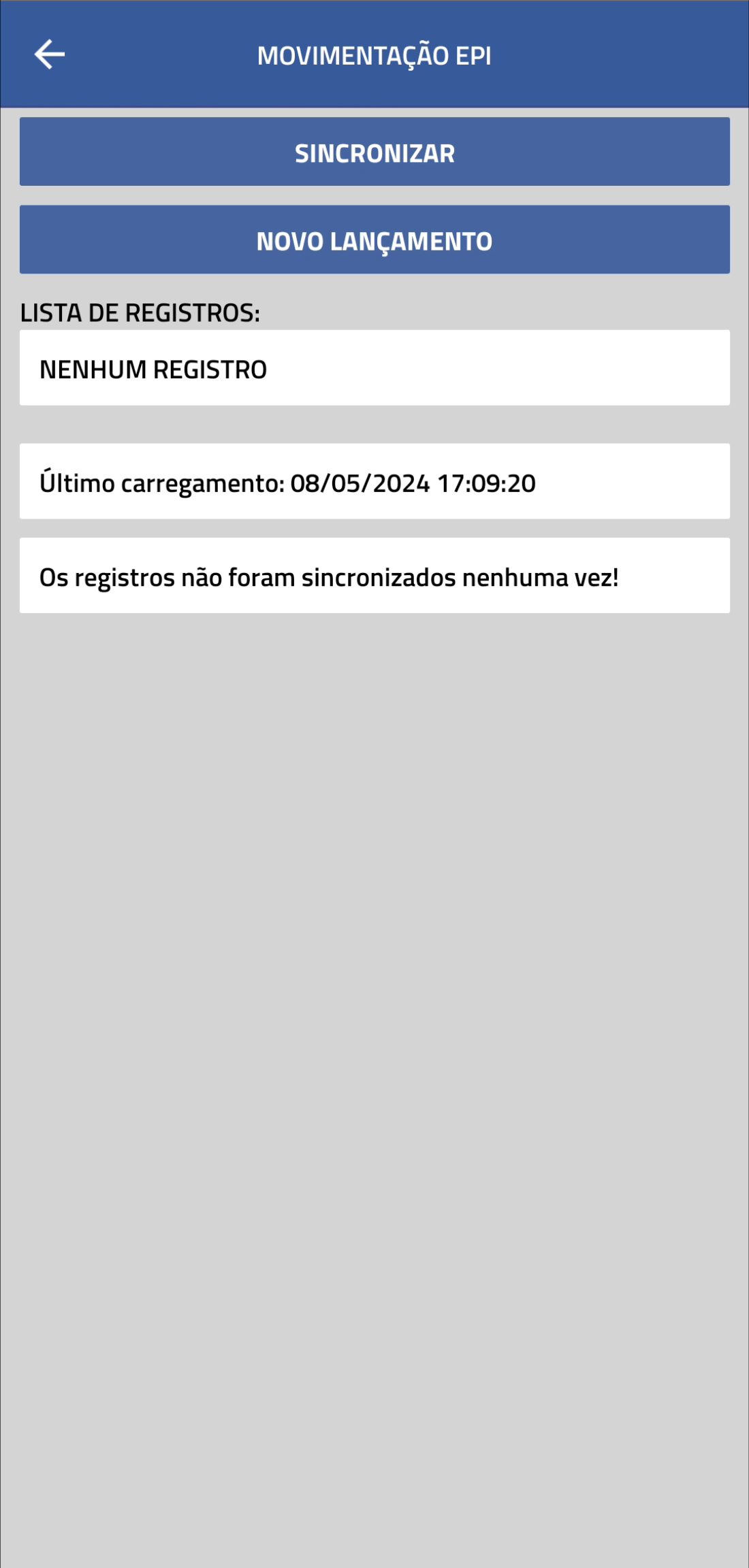
Task: Go back using the arrow icon
Action: (50, 54)
